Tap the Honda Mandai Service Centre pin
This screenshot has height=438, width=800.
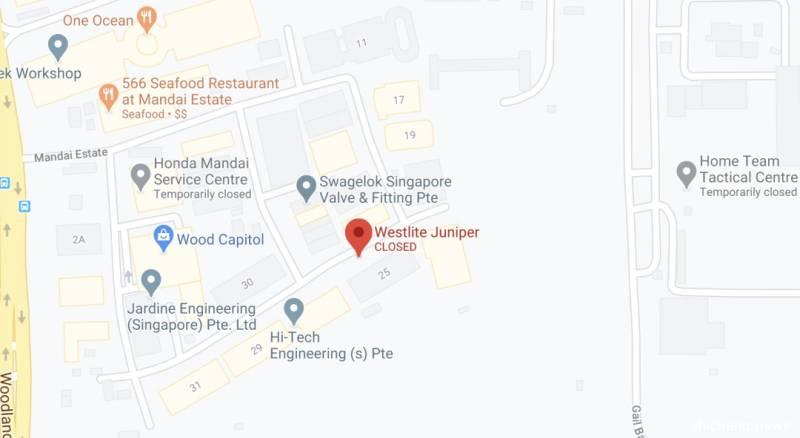141,176
